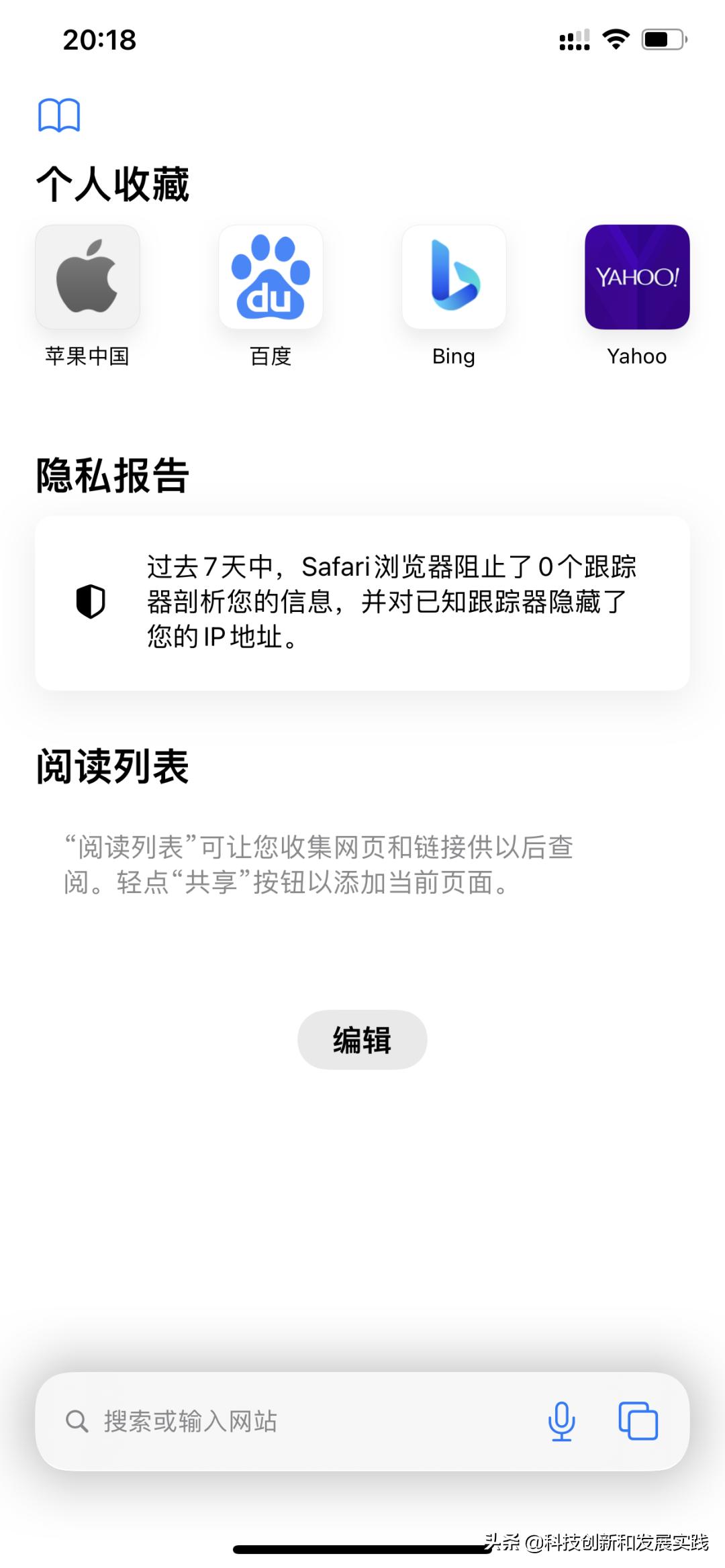The height and width of the screenshot is (1568, 725).
Task: Launch Baidu from the favorites grid
Action: (x=271, y=276)
